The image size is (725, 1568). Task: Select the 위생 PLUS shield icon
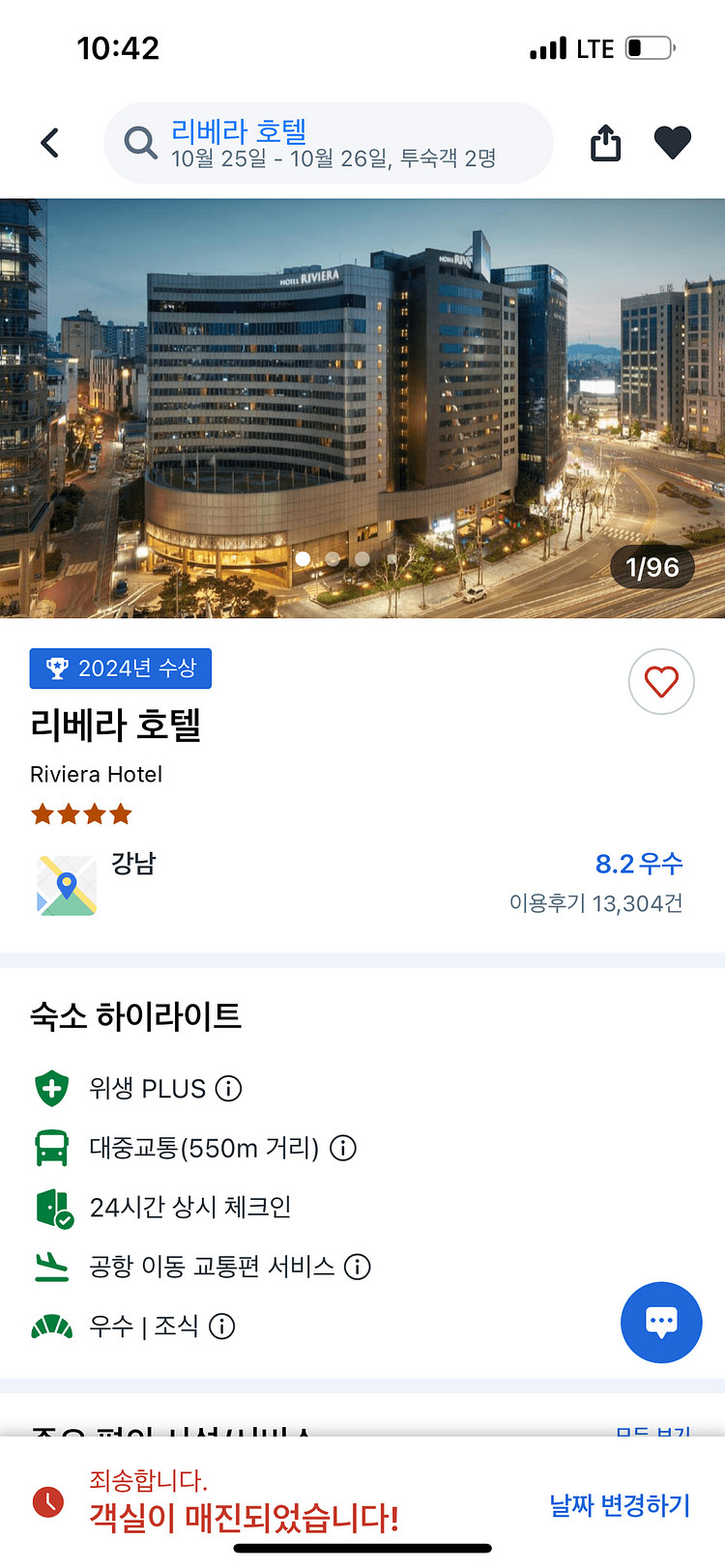51,1089
